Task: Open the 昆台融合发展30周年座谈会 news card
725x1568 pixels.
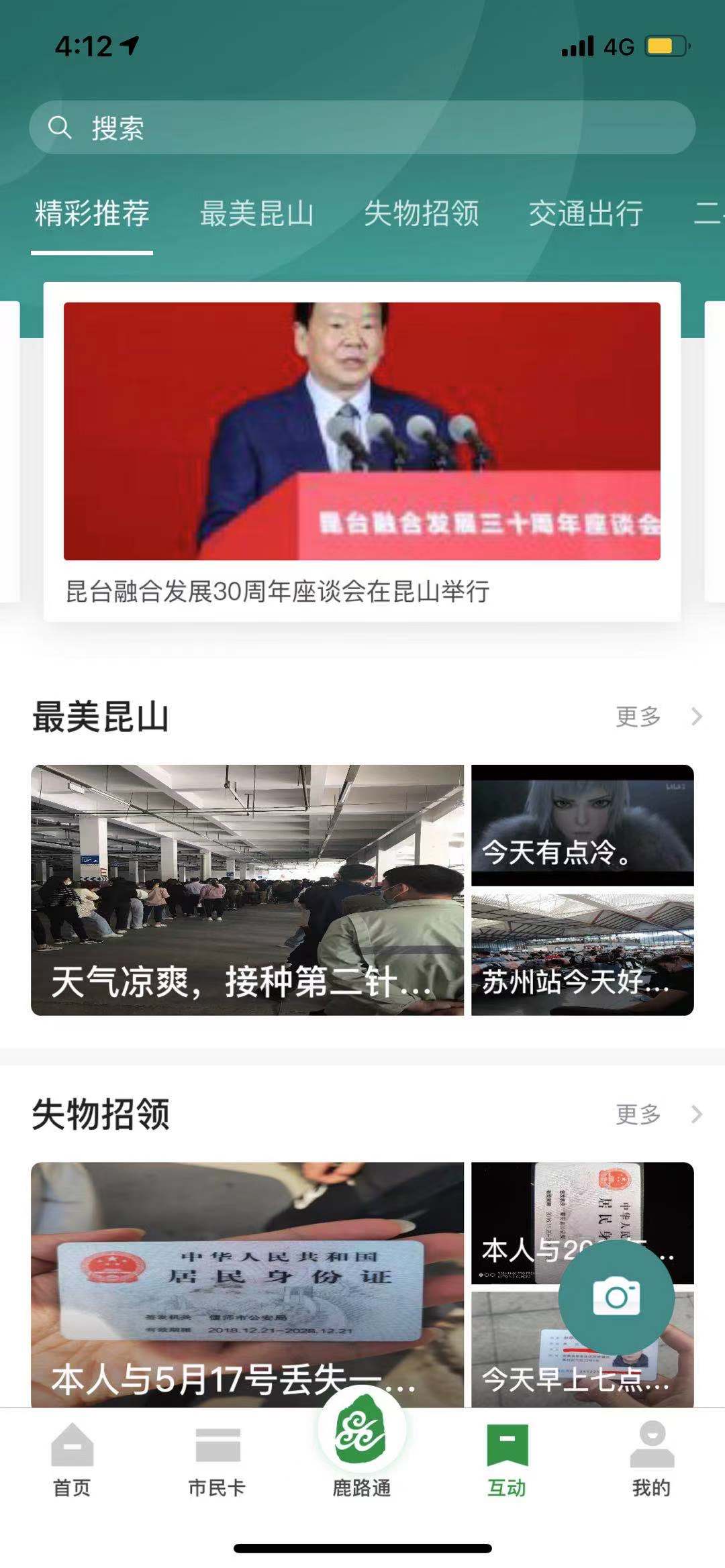Action: [362, 451]
